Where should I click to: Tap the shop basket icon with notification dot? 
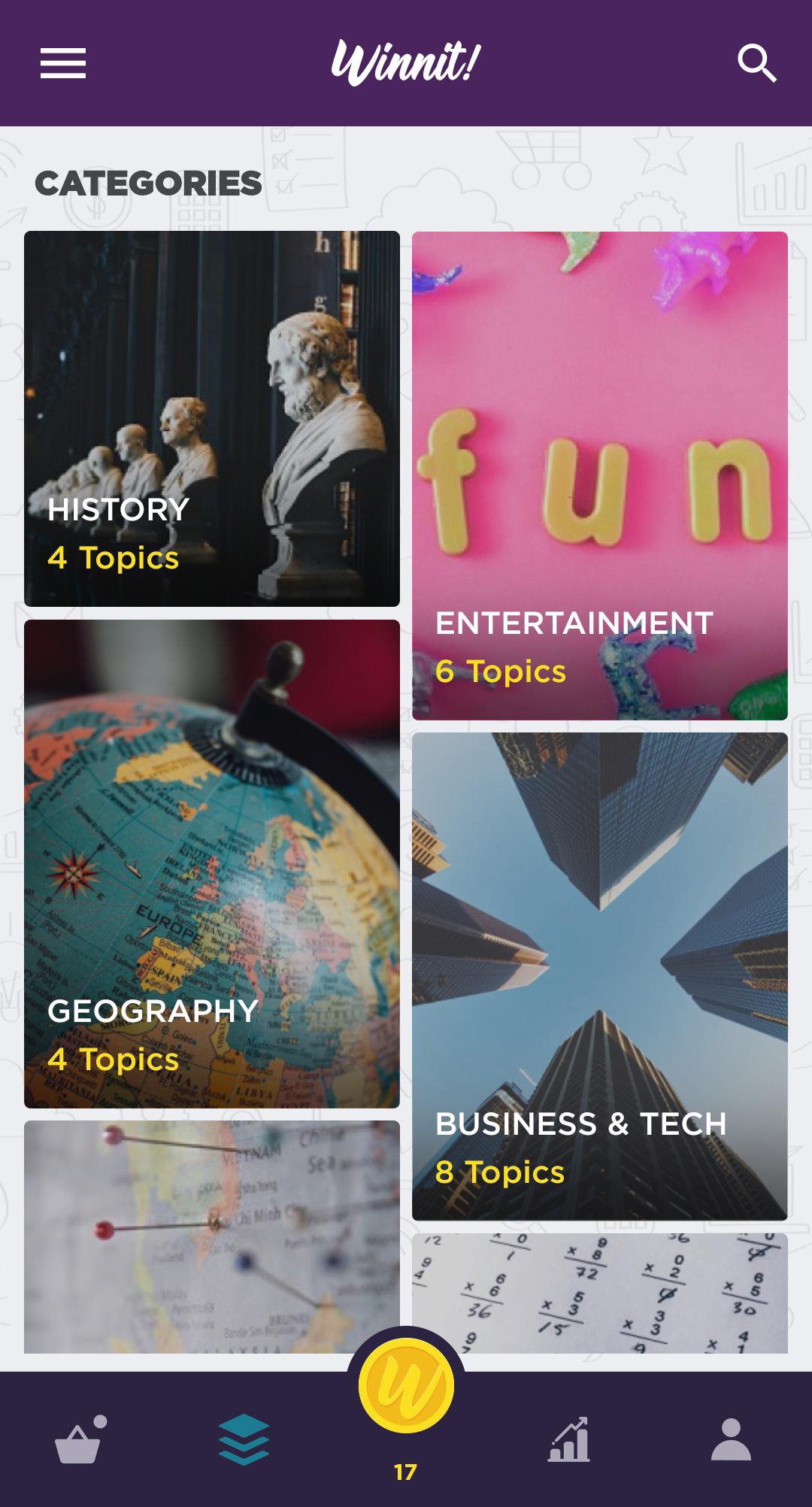[81, 1440]
